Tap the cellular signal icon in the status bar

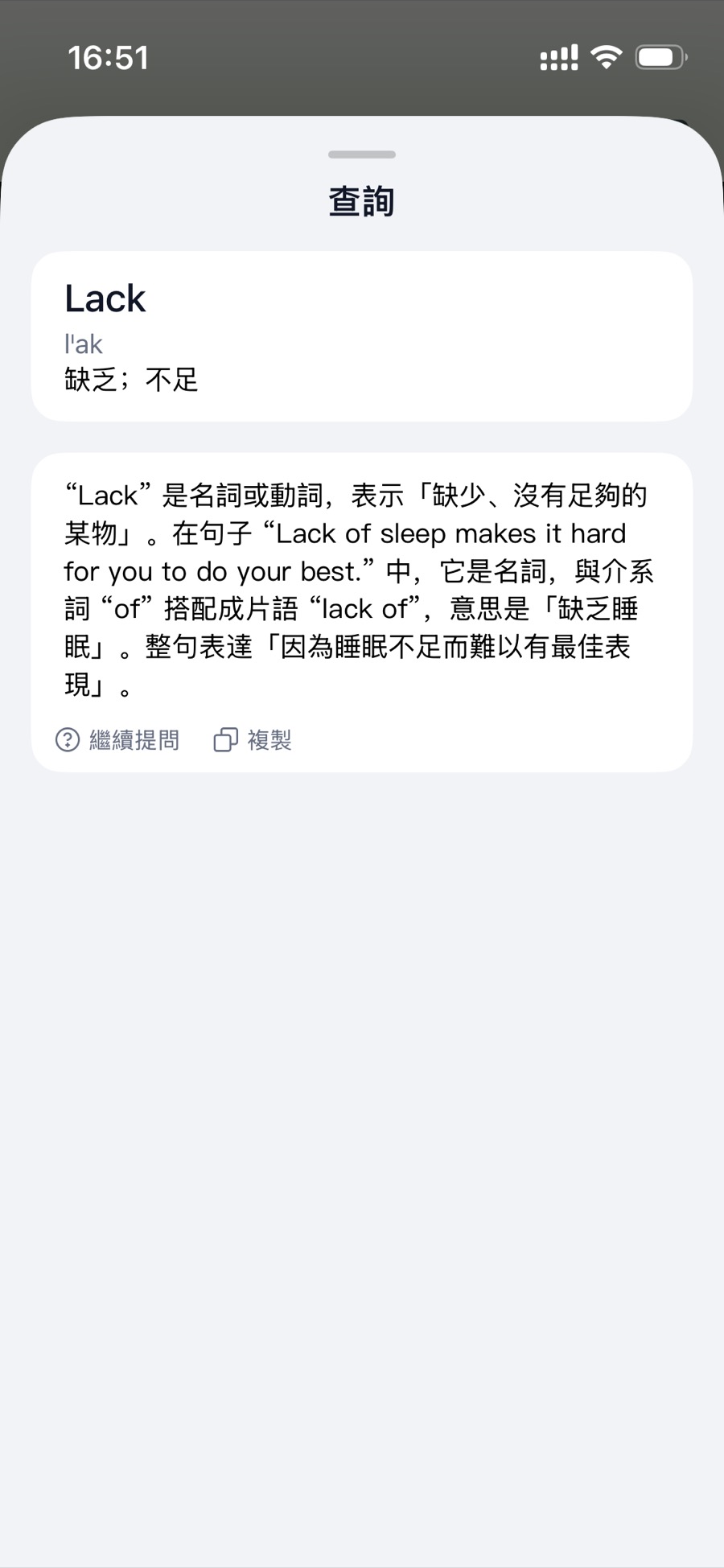[x=560, y=56]
